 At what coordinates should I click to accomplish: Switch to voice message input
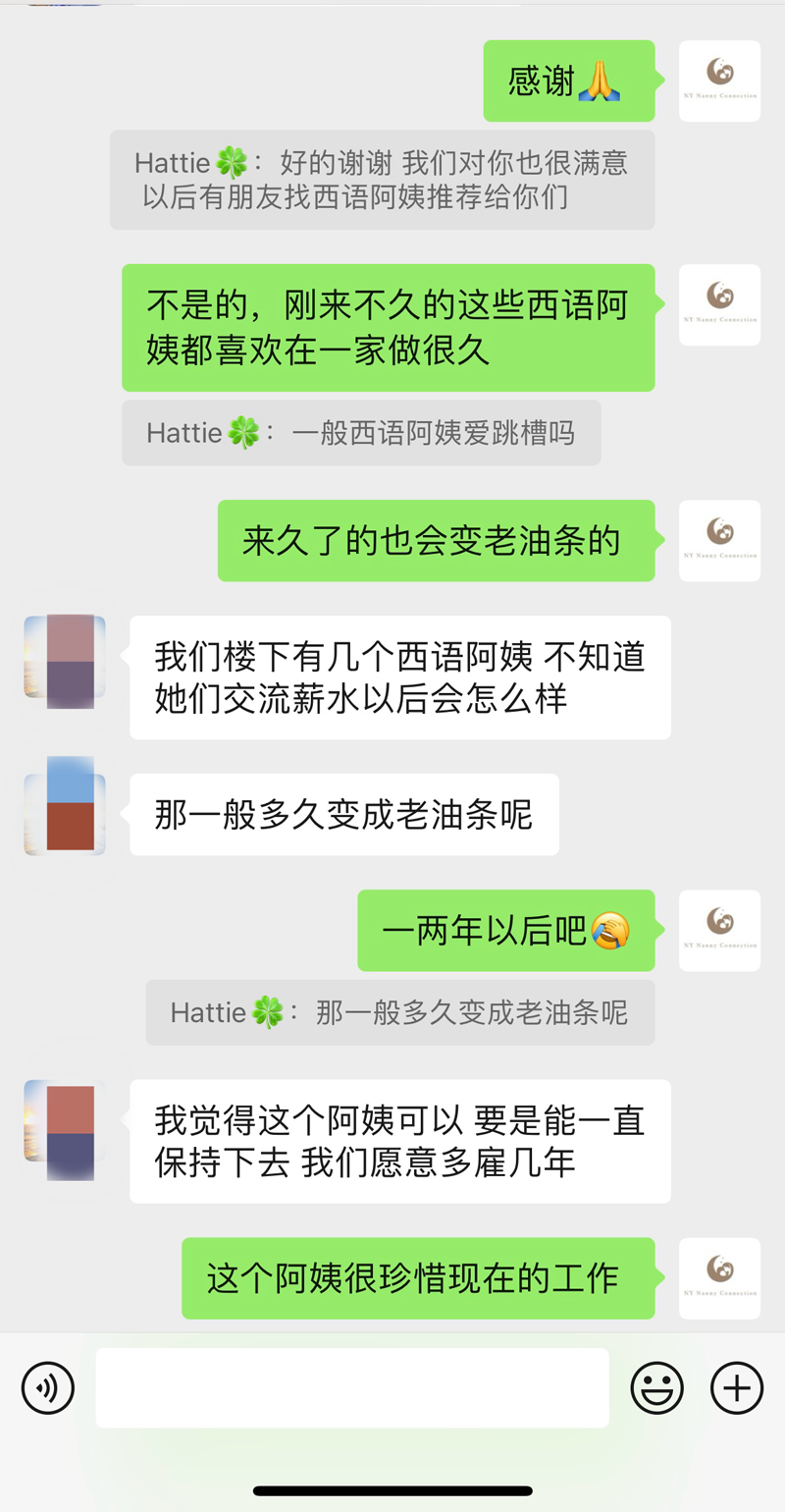click(48, 1387)
